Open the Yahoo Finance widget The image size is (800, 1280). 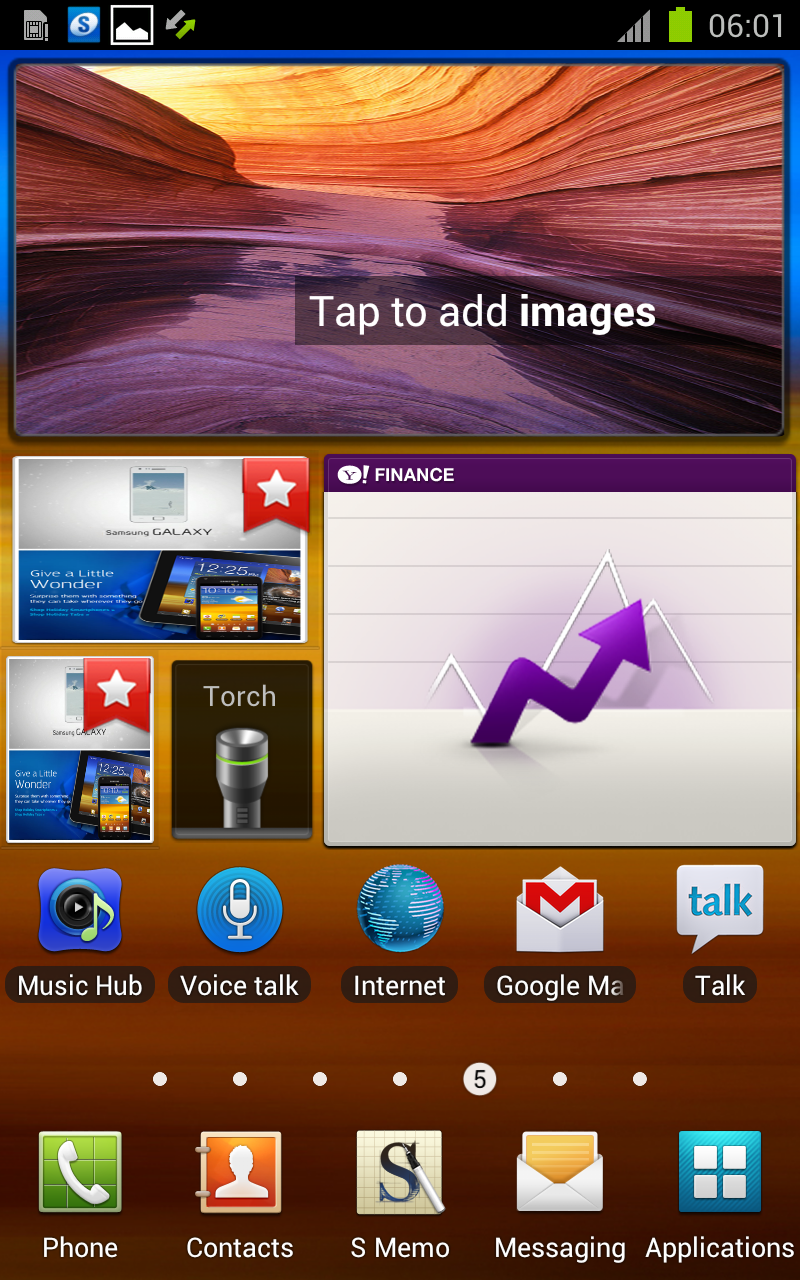click(560, 650)
